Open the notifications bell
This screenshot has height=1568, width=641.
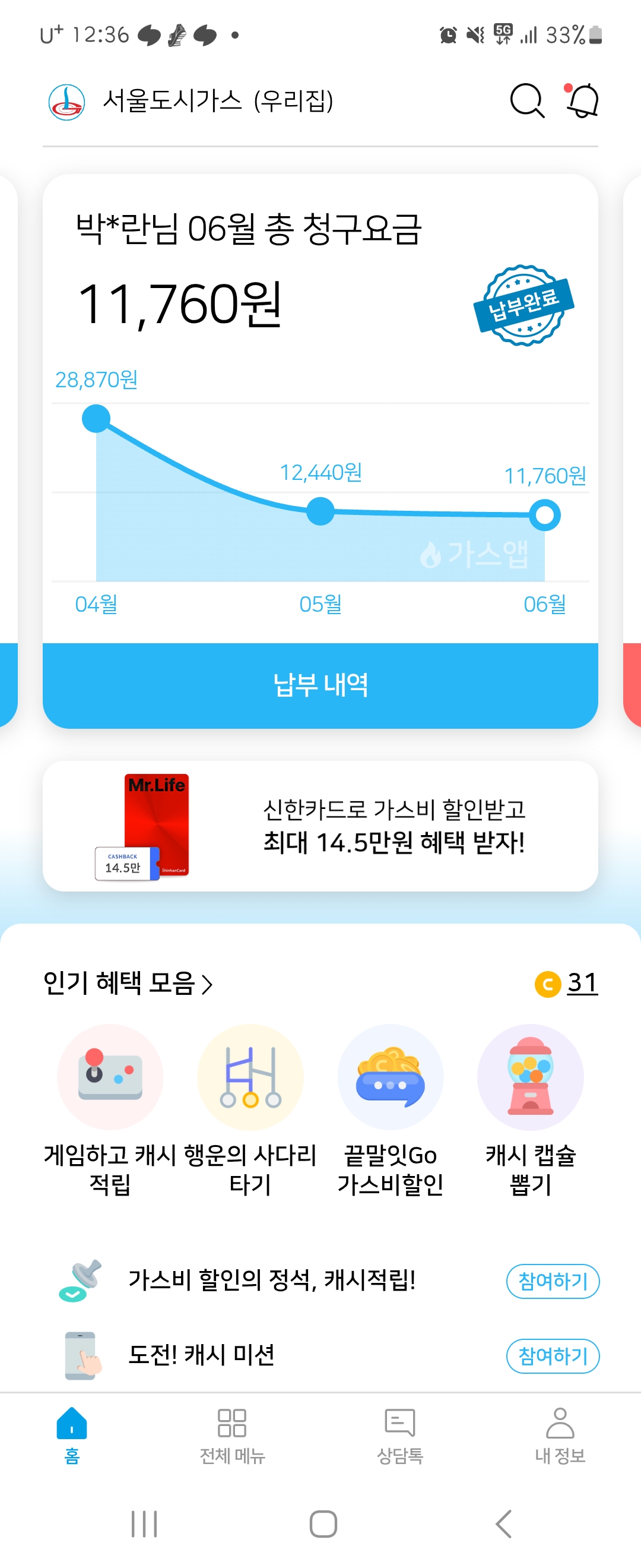click(x=583, y=100)
